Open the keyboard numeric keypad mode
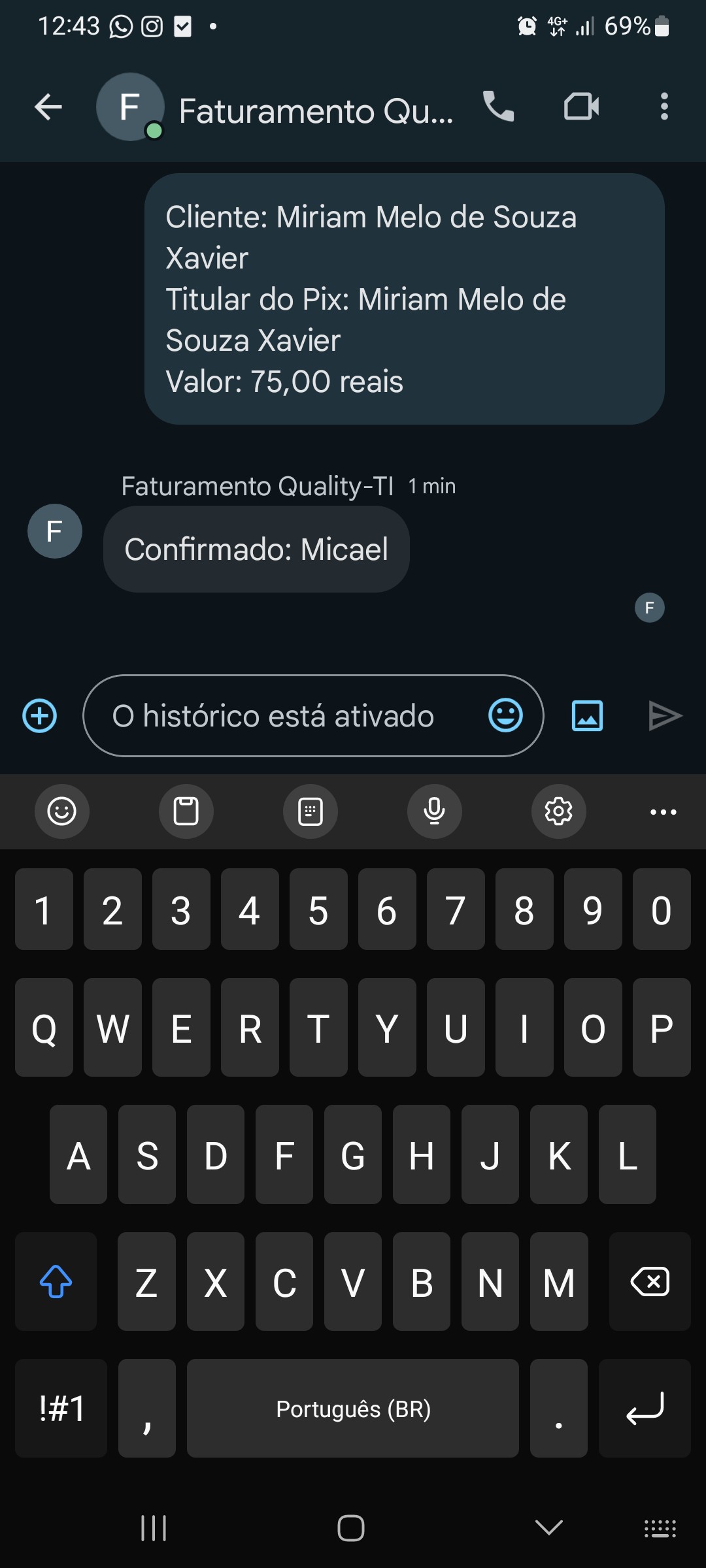 pyautogui.click(x=310, y=811)
